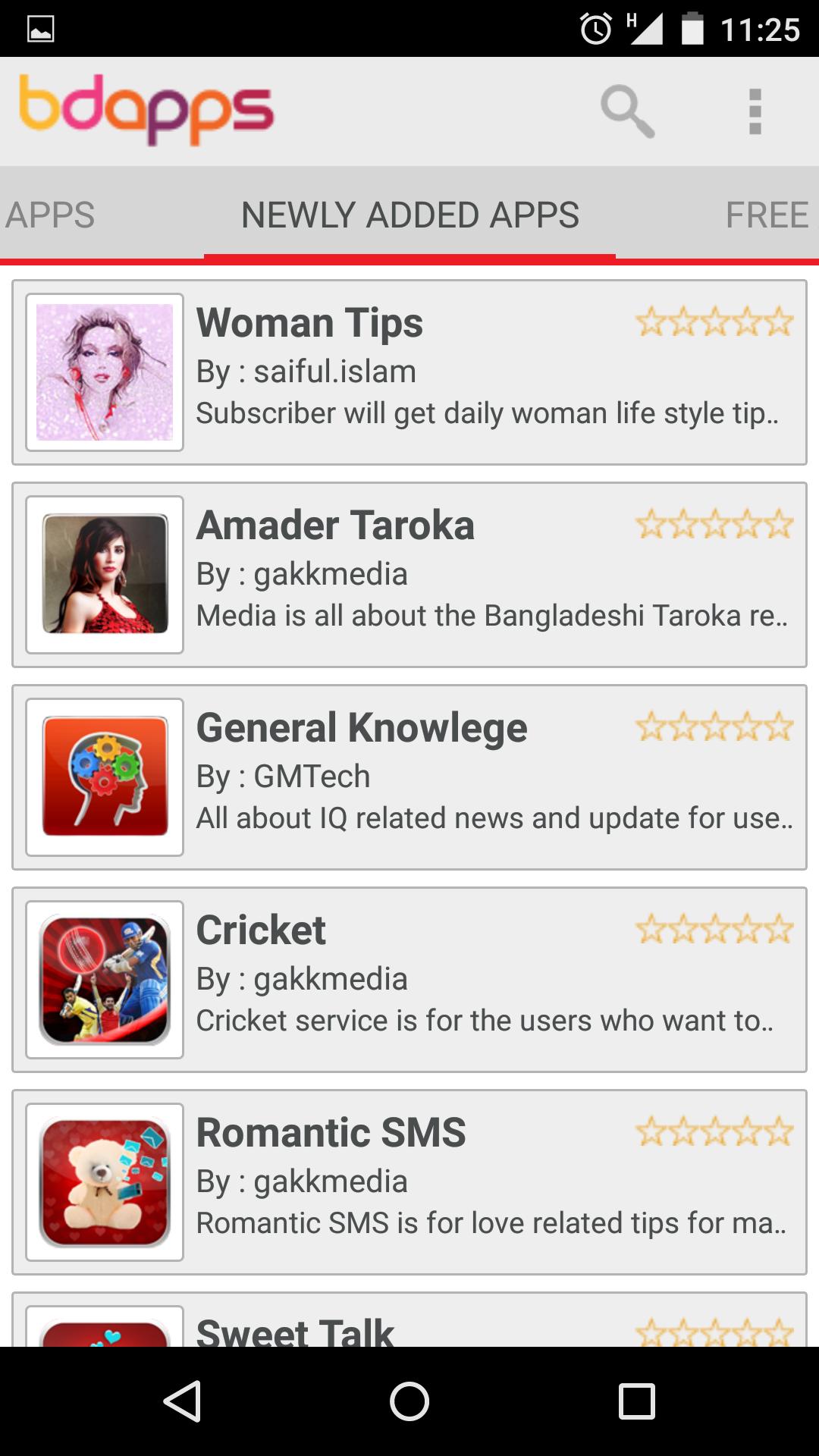Select the NEWLY ADDED APPS tab

pos(409,215)
